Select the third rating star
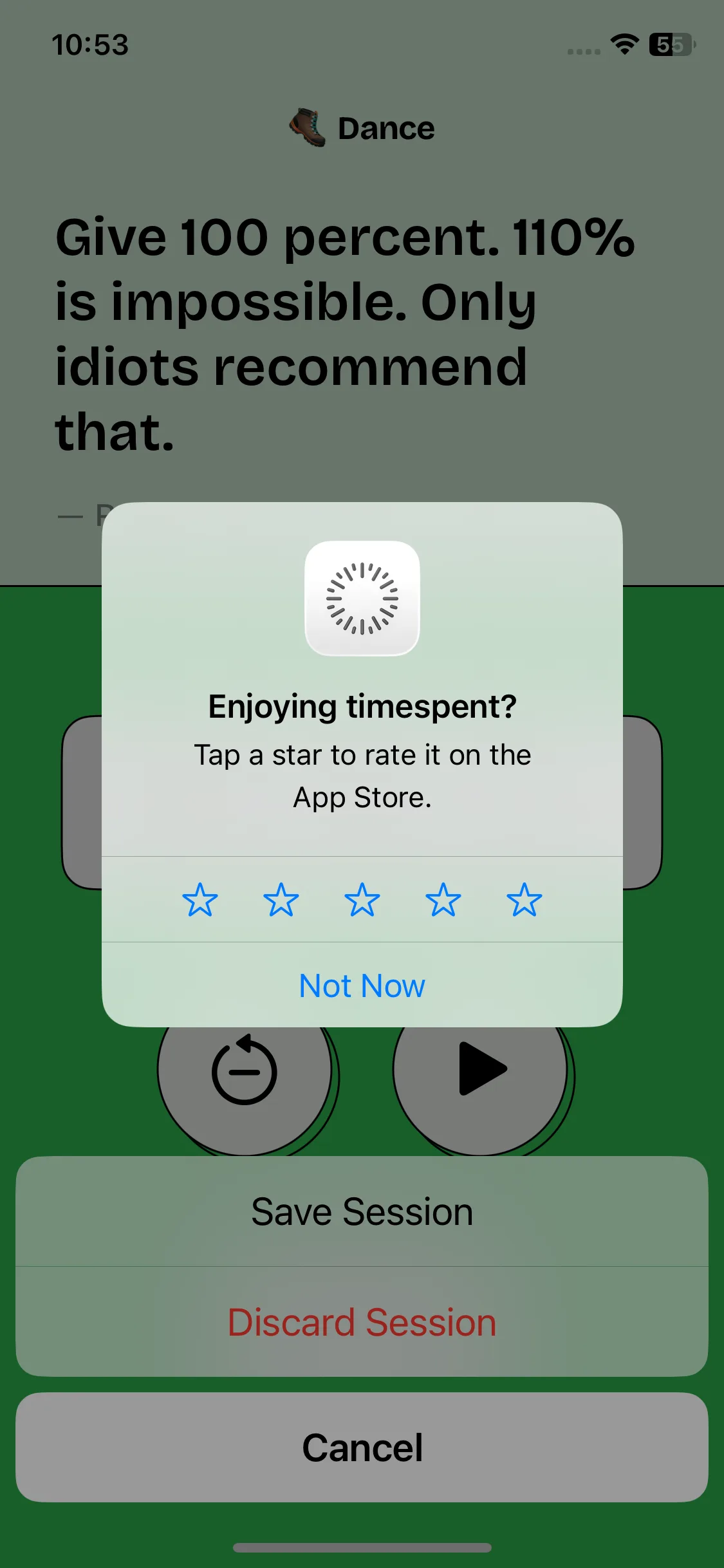Viewport: 724px width, 1568px height. tap(362, 899)
